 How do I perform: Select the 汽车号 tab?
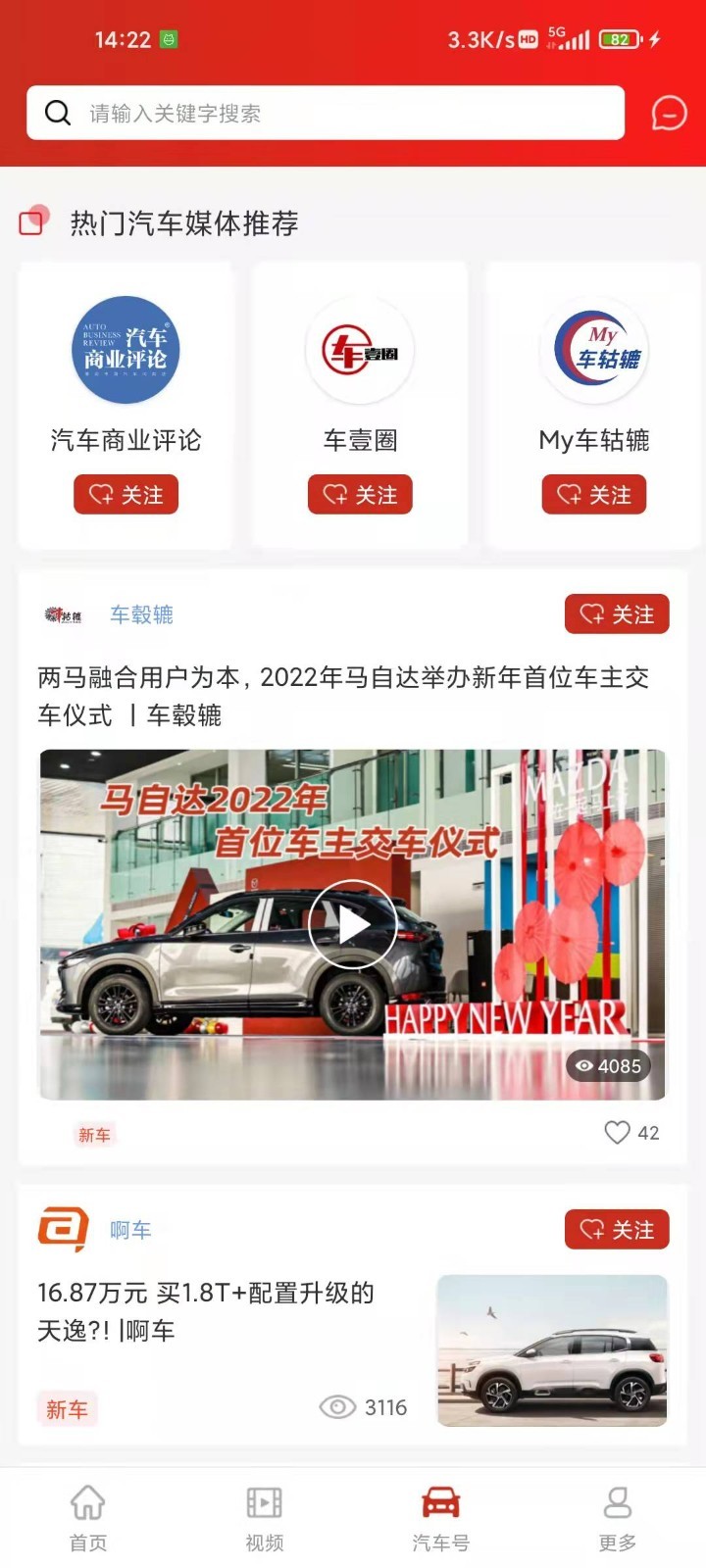(441, 1517)
